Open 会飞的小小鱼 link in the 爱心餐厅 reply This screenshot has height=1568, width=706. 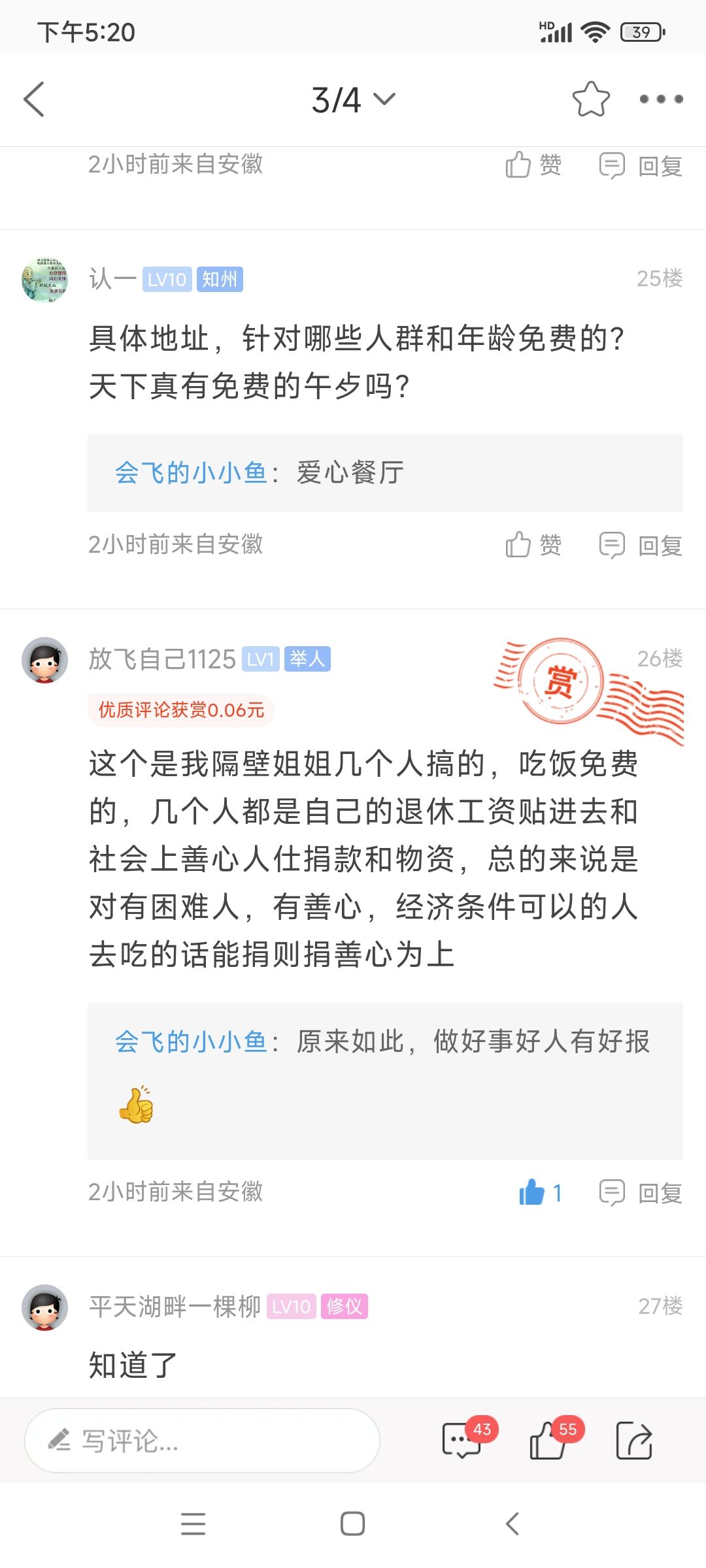(x=191, y=473)
